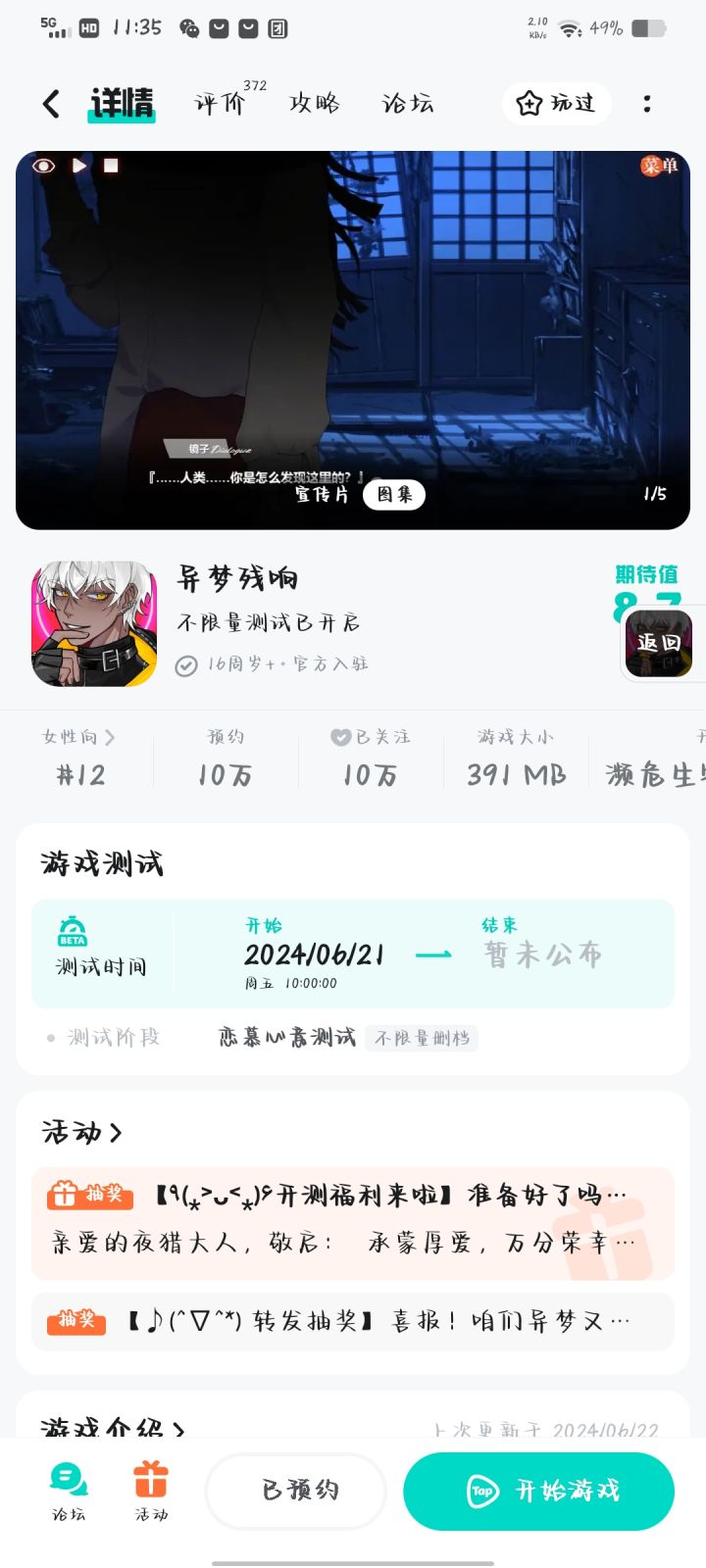Open the 女性向 ranking category

click(78, 737)
